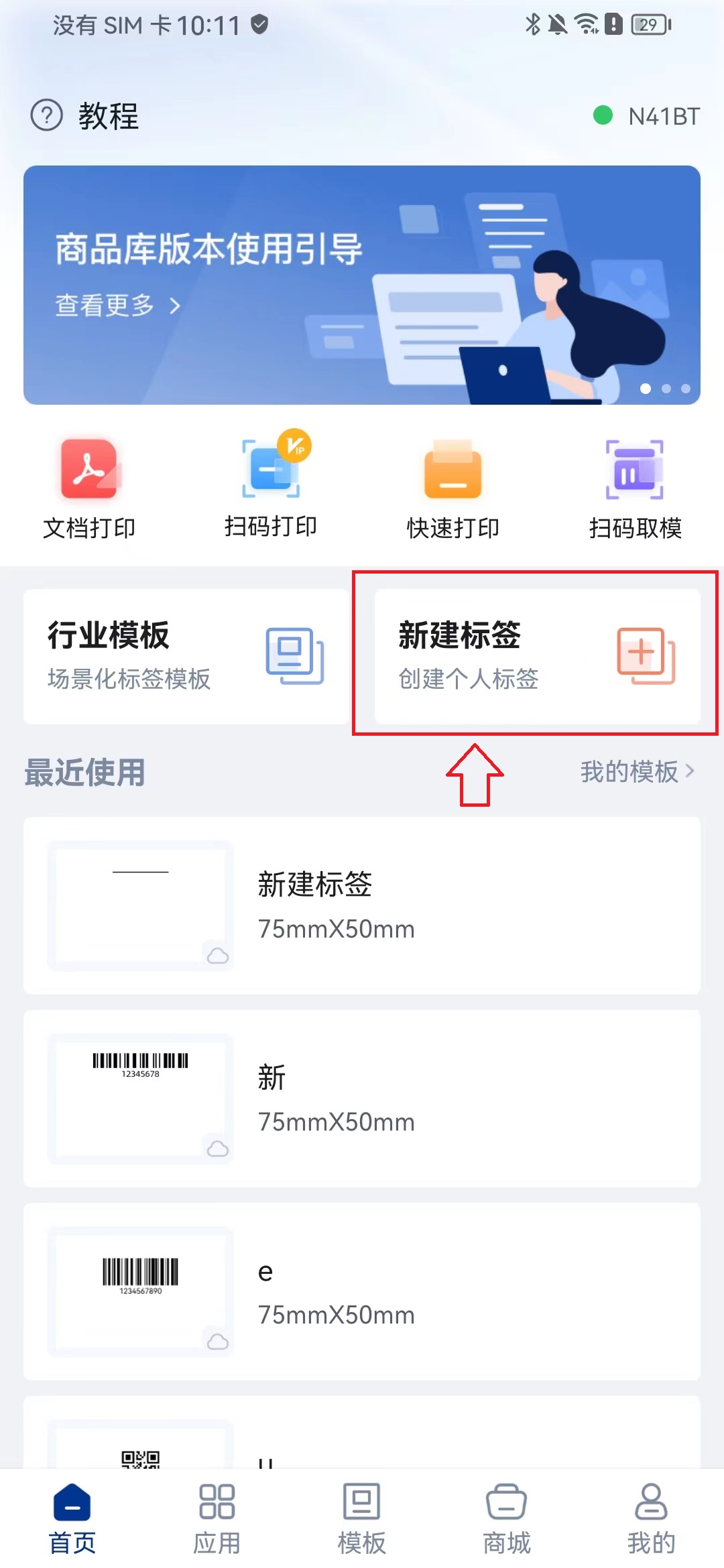
Task: Open recent label named 新
Action: (362, 1098)
